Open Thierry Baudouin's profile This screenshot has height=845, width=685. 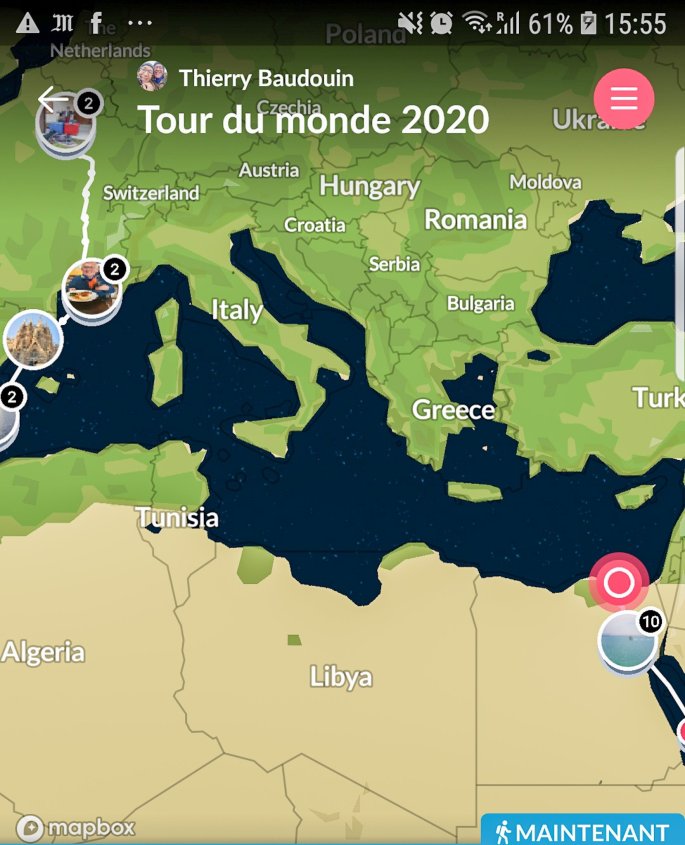[x=264, y=78]
